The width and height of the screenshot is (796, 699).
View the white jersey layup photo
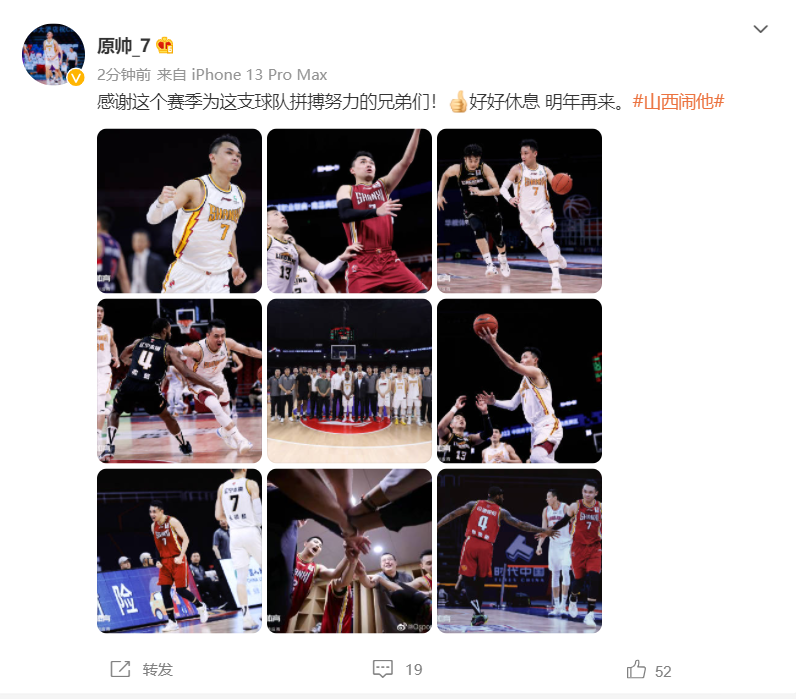519,381
